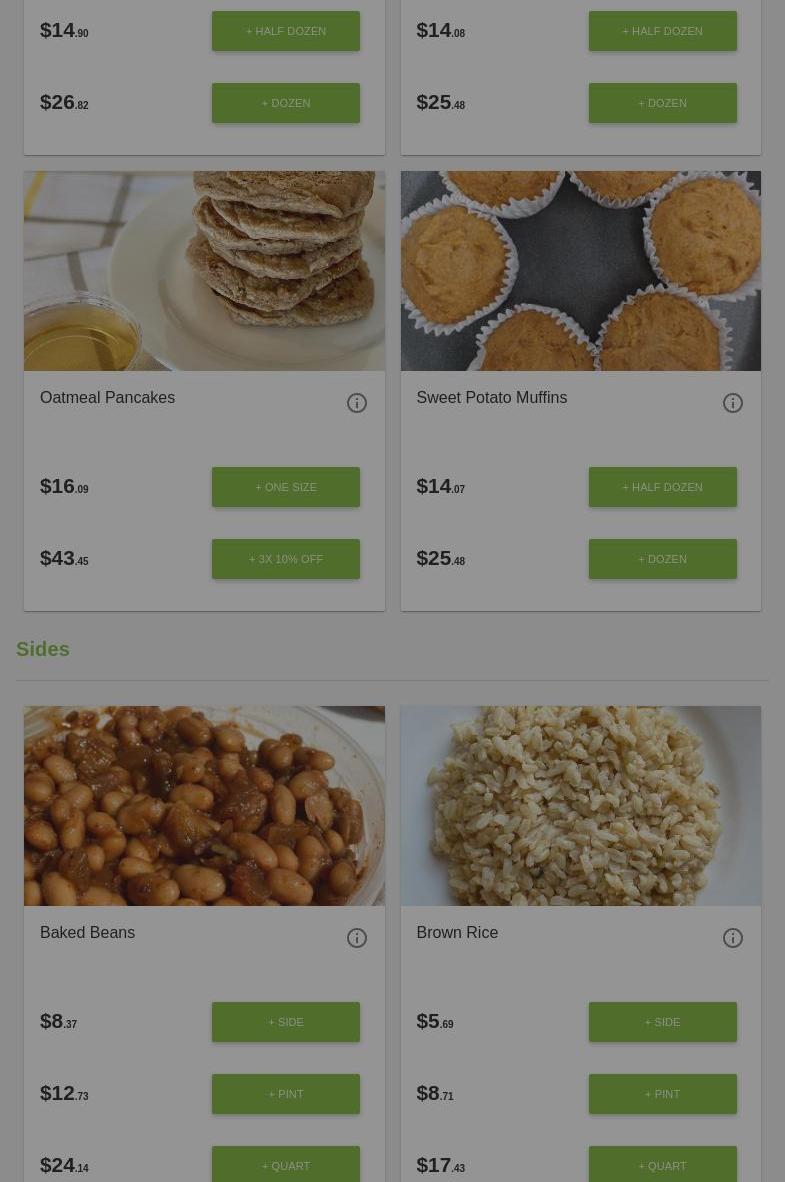The width and height of the screenshot is (785, 1182).
Task: Add a pint of Brown Rice
Action: 662,1094
